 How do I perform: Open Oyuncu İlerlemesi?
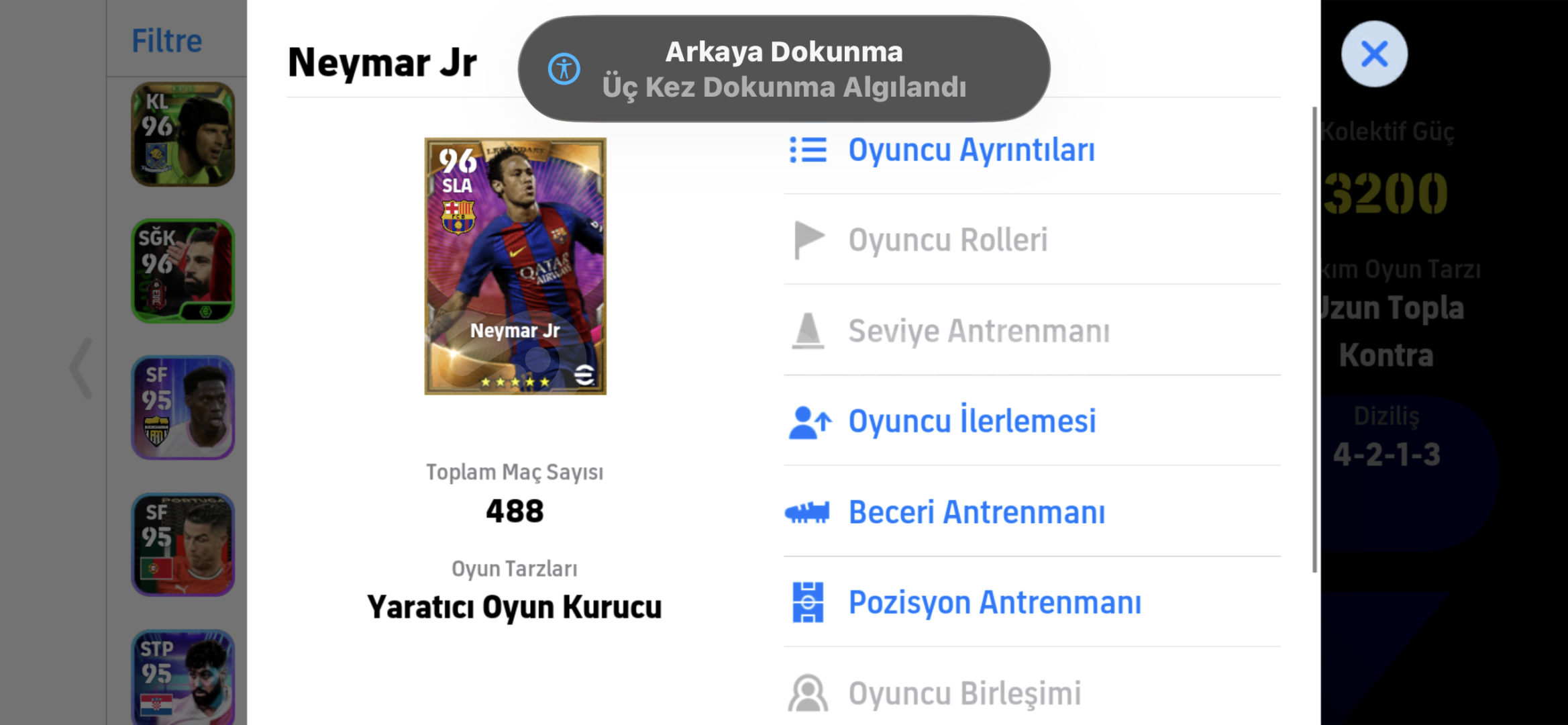tap(972, 422)
